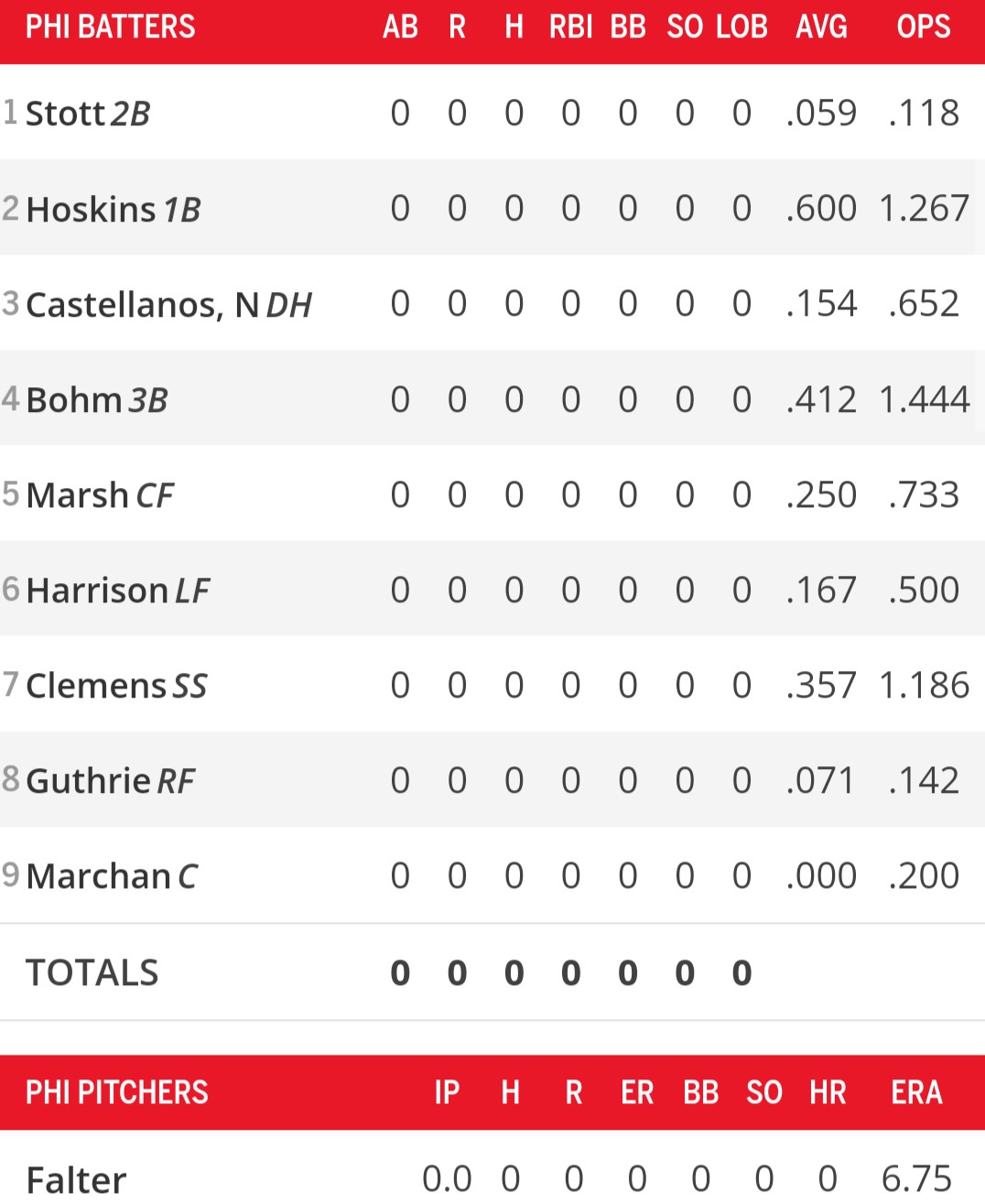
Task: View pitcher Falter's profile
Action: coord(76,1179)
